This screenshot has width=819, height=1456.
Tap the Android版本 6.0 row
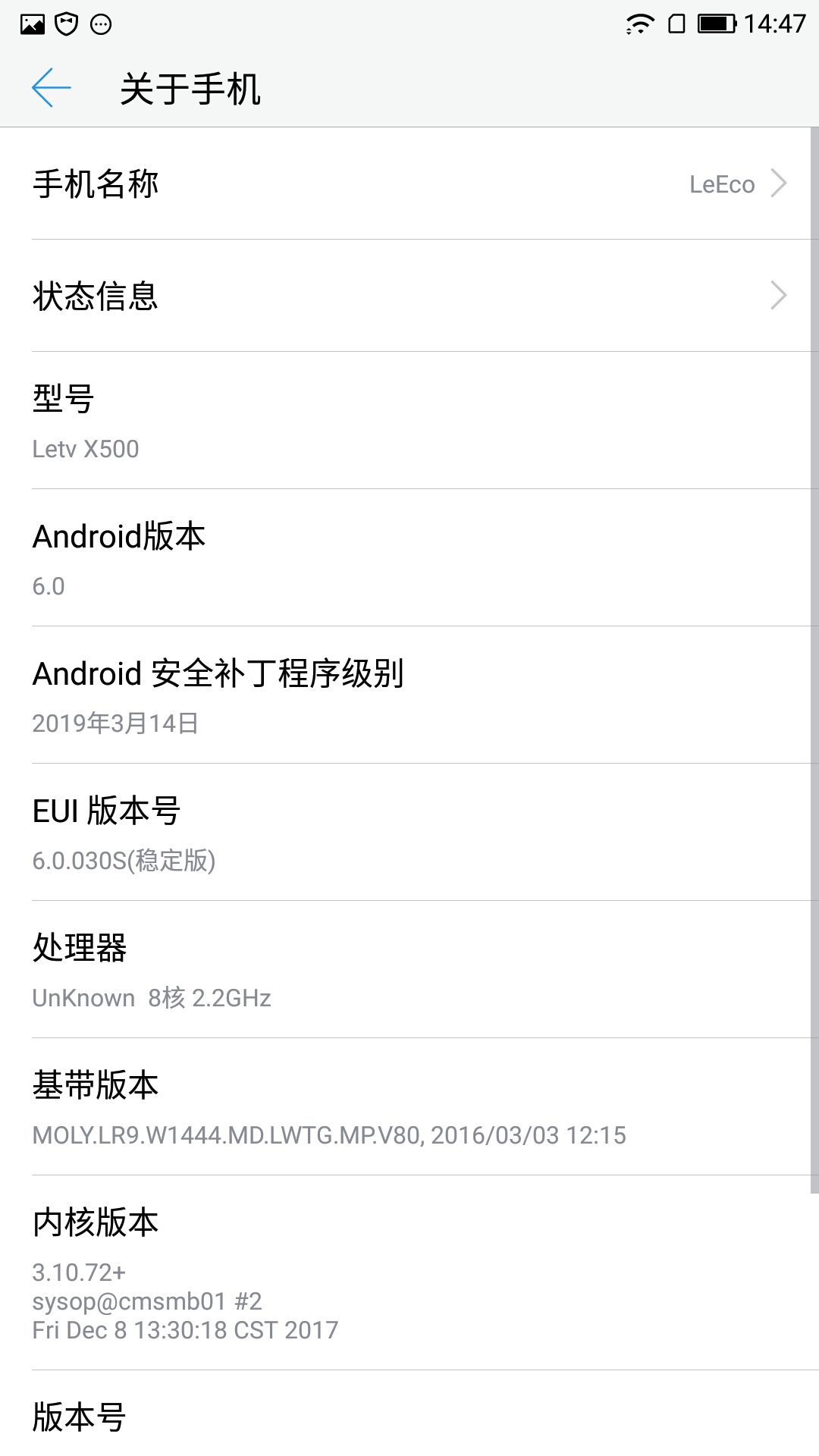[409, 558]
